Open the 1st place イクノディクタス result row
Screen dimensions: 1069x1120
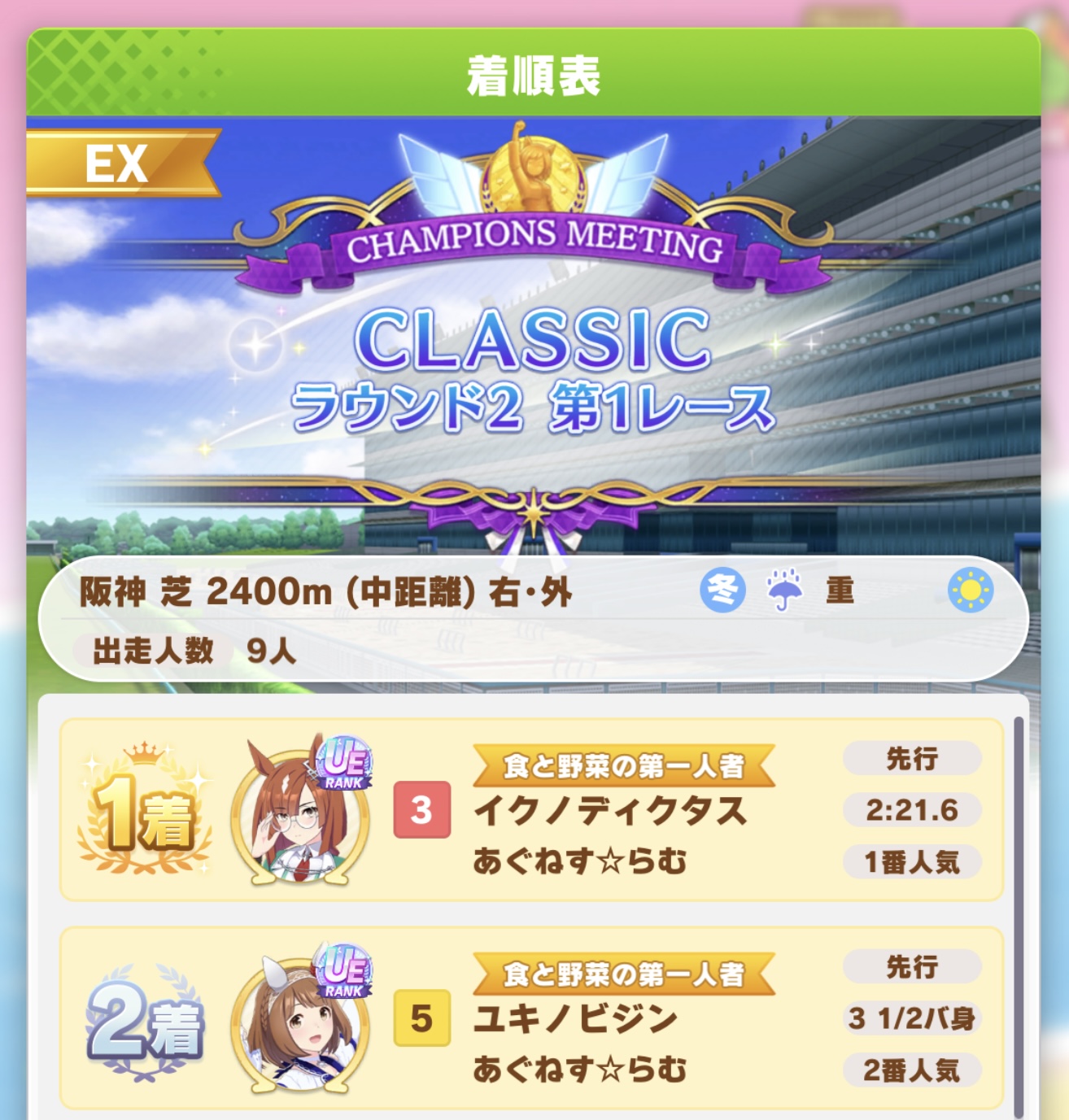point(532,810)
